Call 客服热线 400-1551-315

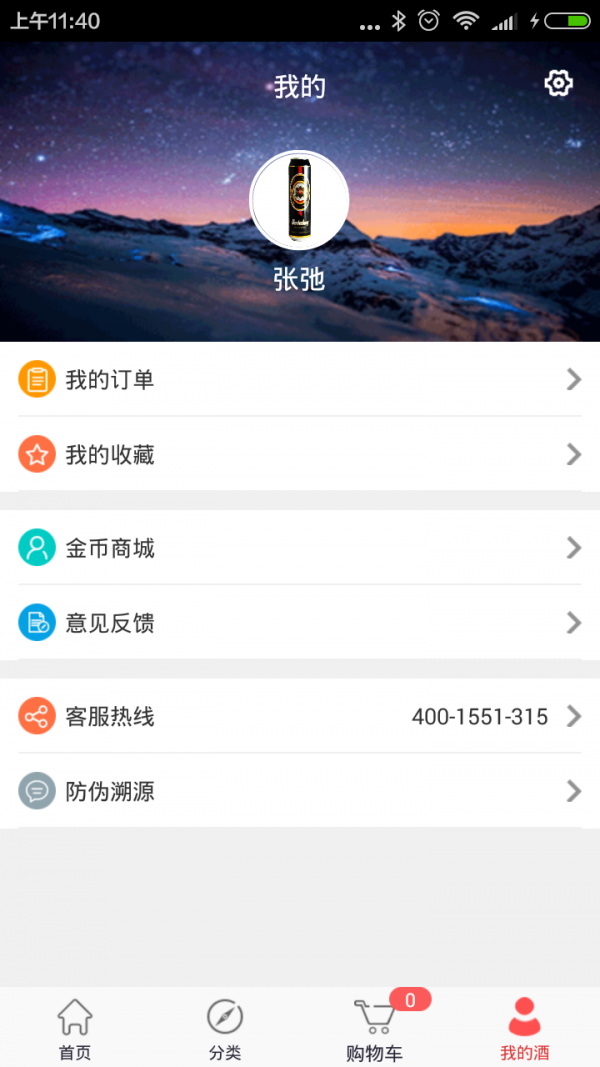[300, 717]
